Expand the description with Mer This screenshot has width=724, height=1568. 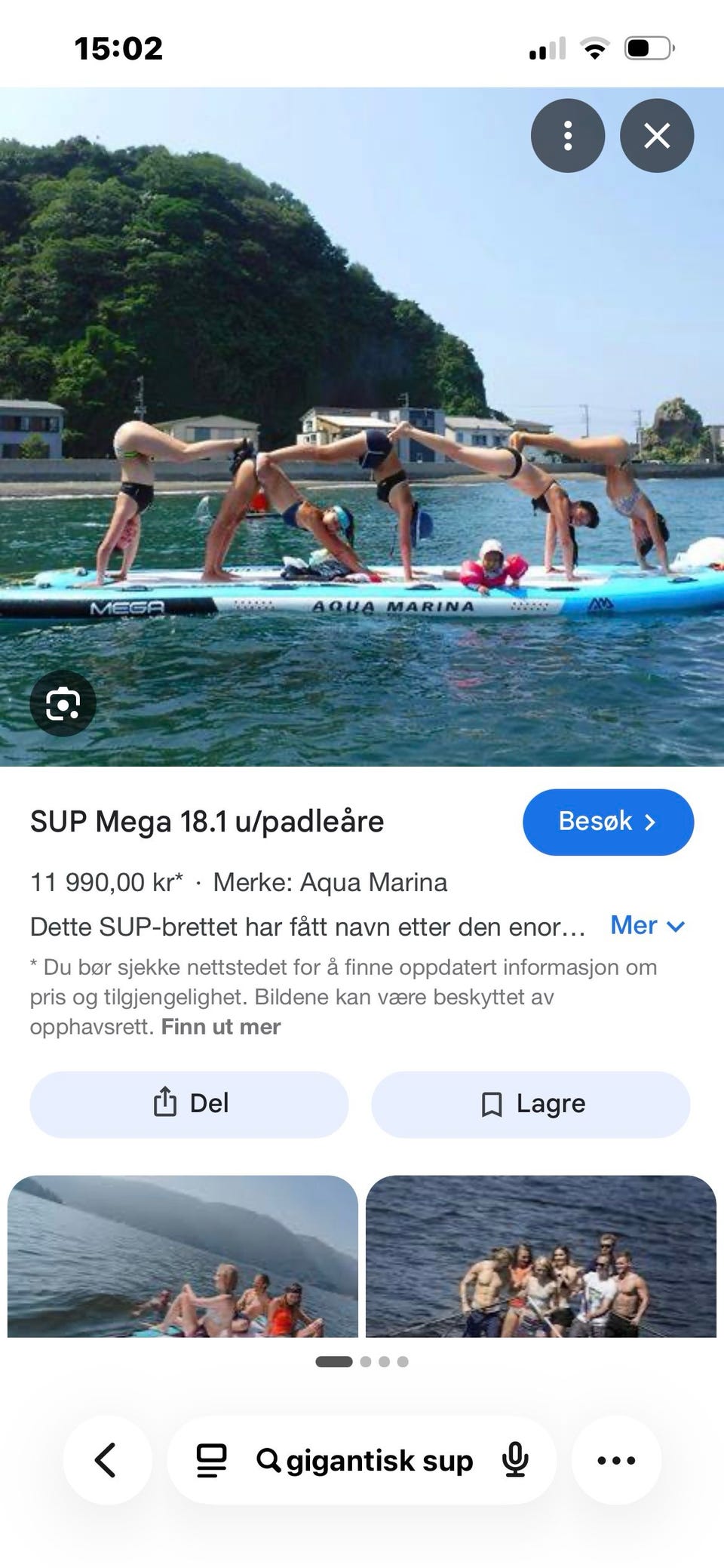647,925
